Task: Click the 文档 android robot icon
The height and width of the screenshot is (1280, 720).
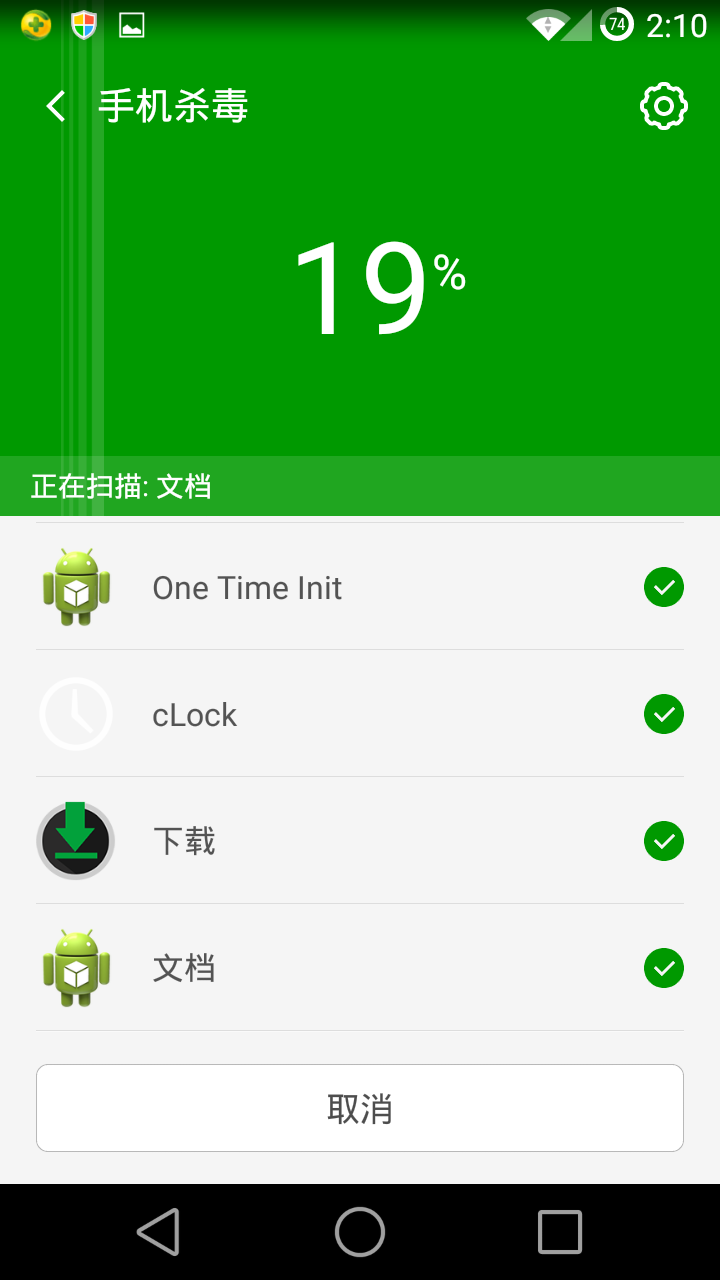Action: pyautogui.click(x=75, y=968)
